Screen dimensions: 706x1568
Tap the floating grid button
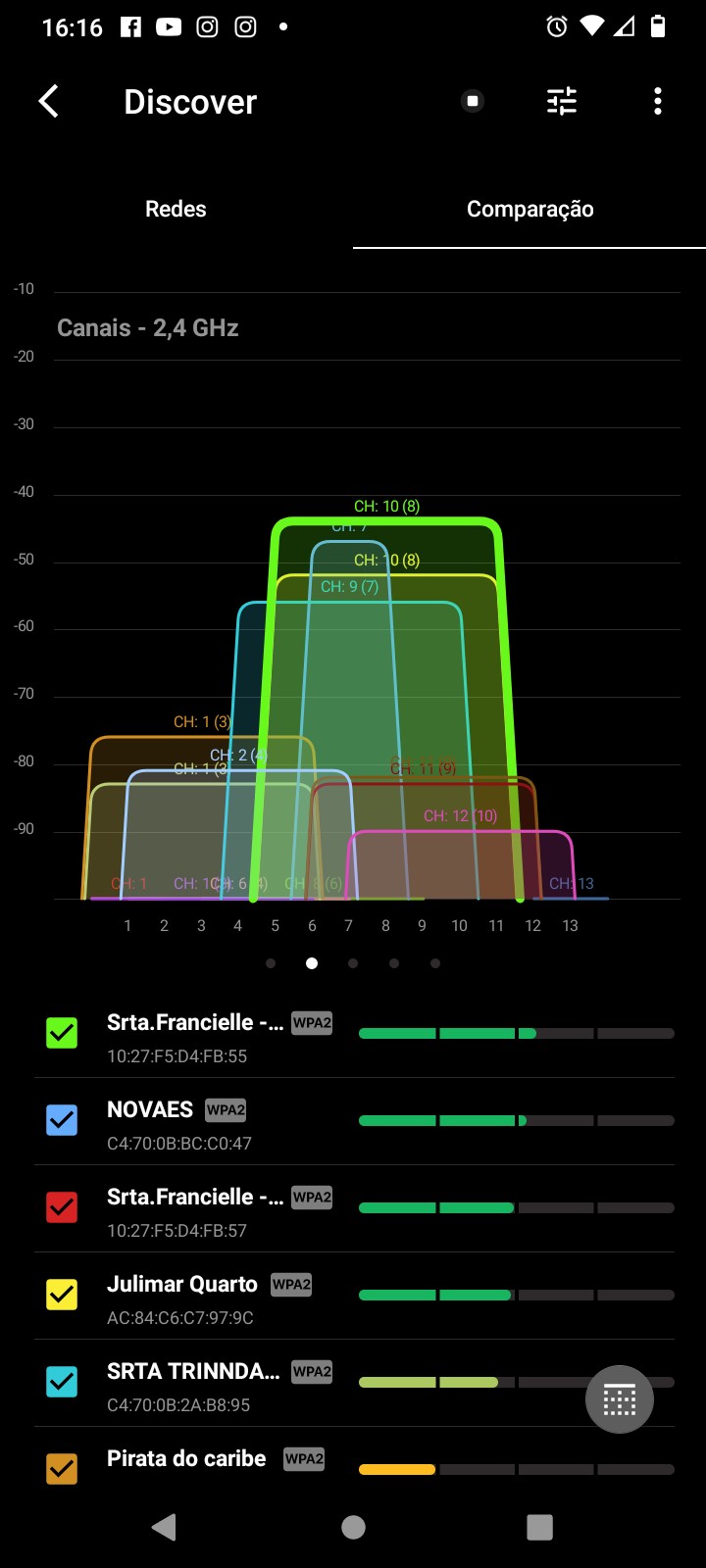point(620,1399)
